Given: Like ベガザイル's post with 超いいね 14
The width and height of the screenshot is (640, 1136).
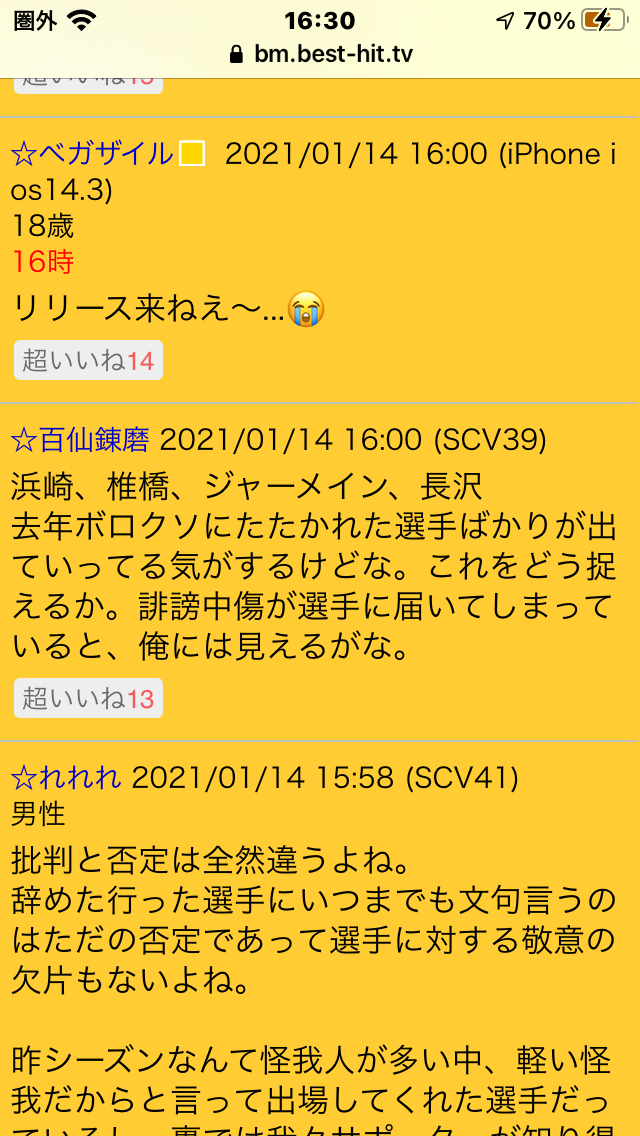Looking at the screenshot, I should 88,360.
